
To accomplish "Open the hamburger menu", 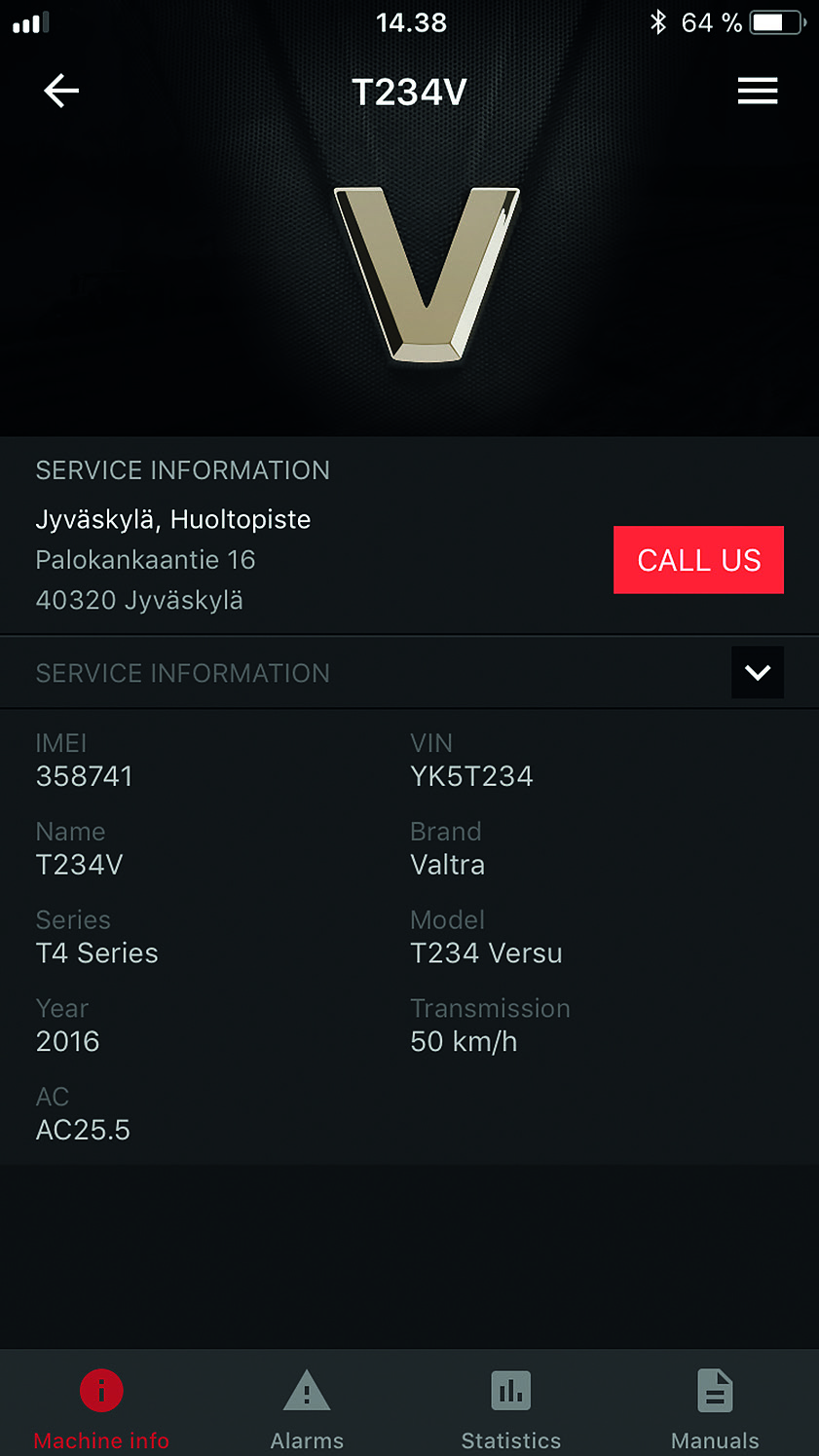I will pos(757,92).
